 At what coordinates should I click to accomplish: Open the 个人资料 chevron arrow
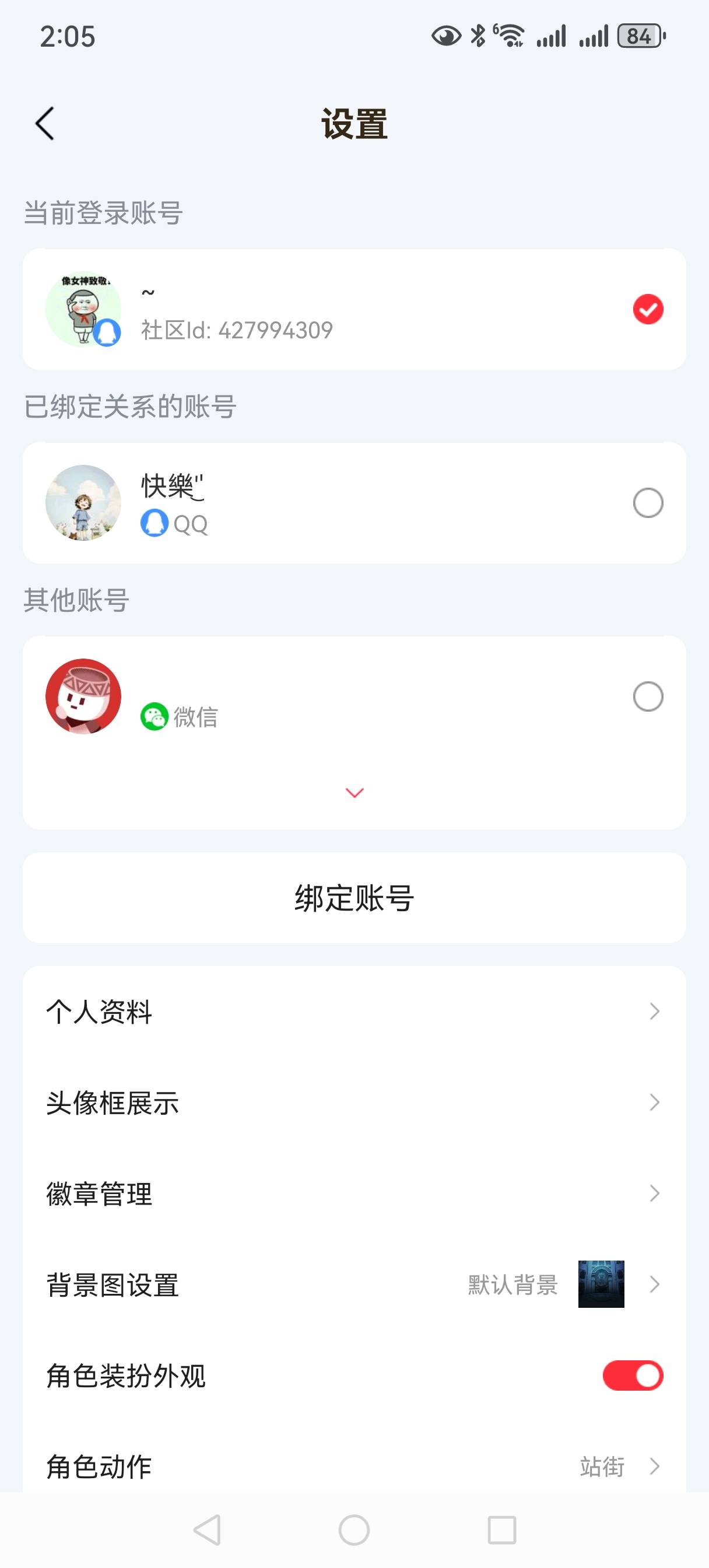[x=653, y=1011]
